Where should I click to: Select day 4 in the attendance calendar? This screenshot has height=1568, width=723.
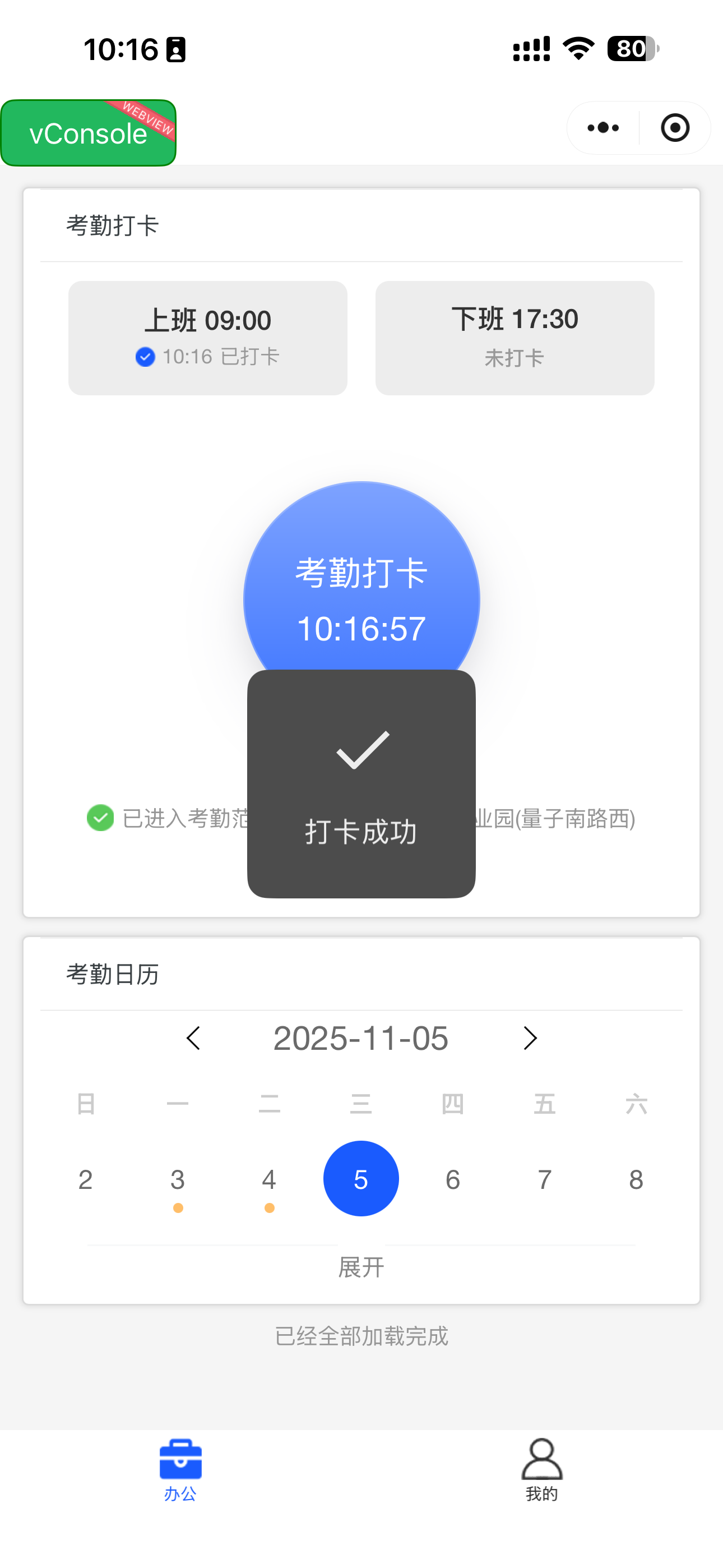coord(269,1180)
